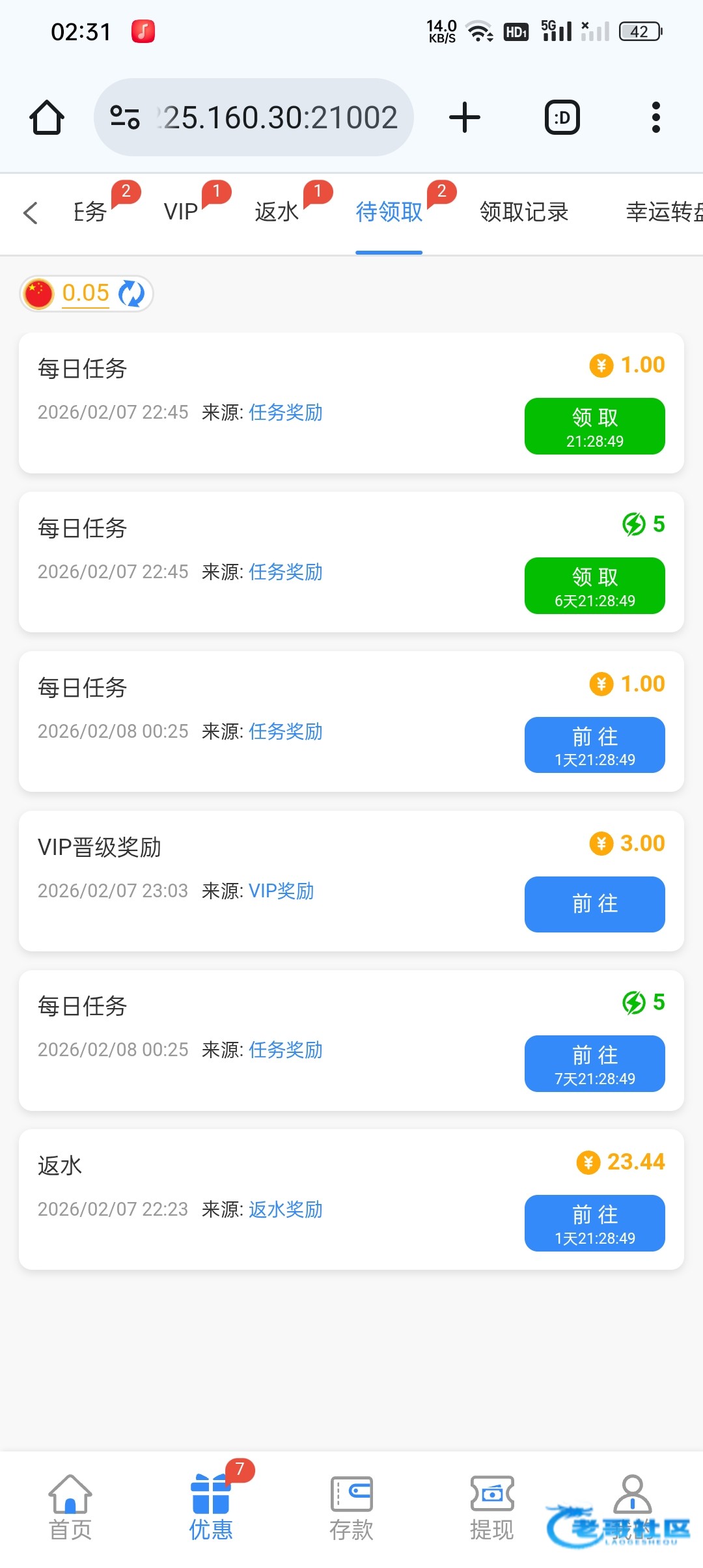Screen dimensions: 703x1568
Task: Tap the browser address bar
Action: tap(254, 118)
